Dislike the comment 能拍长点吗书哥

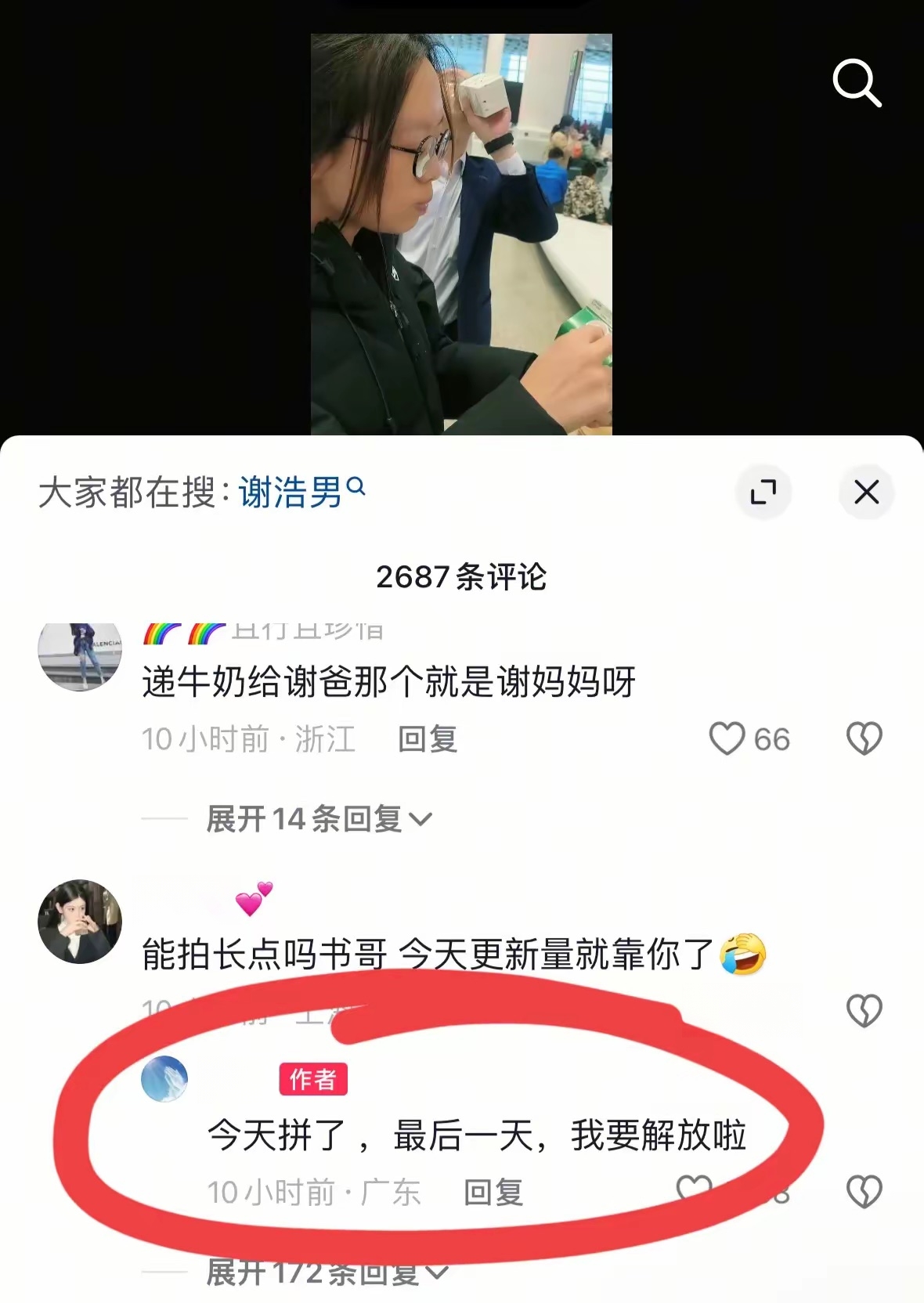(x=864, y=1010)
